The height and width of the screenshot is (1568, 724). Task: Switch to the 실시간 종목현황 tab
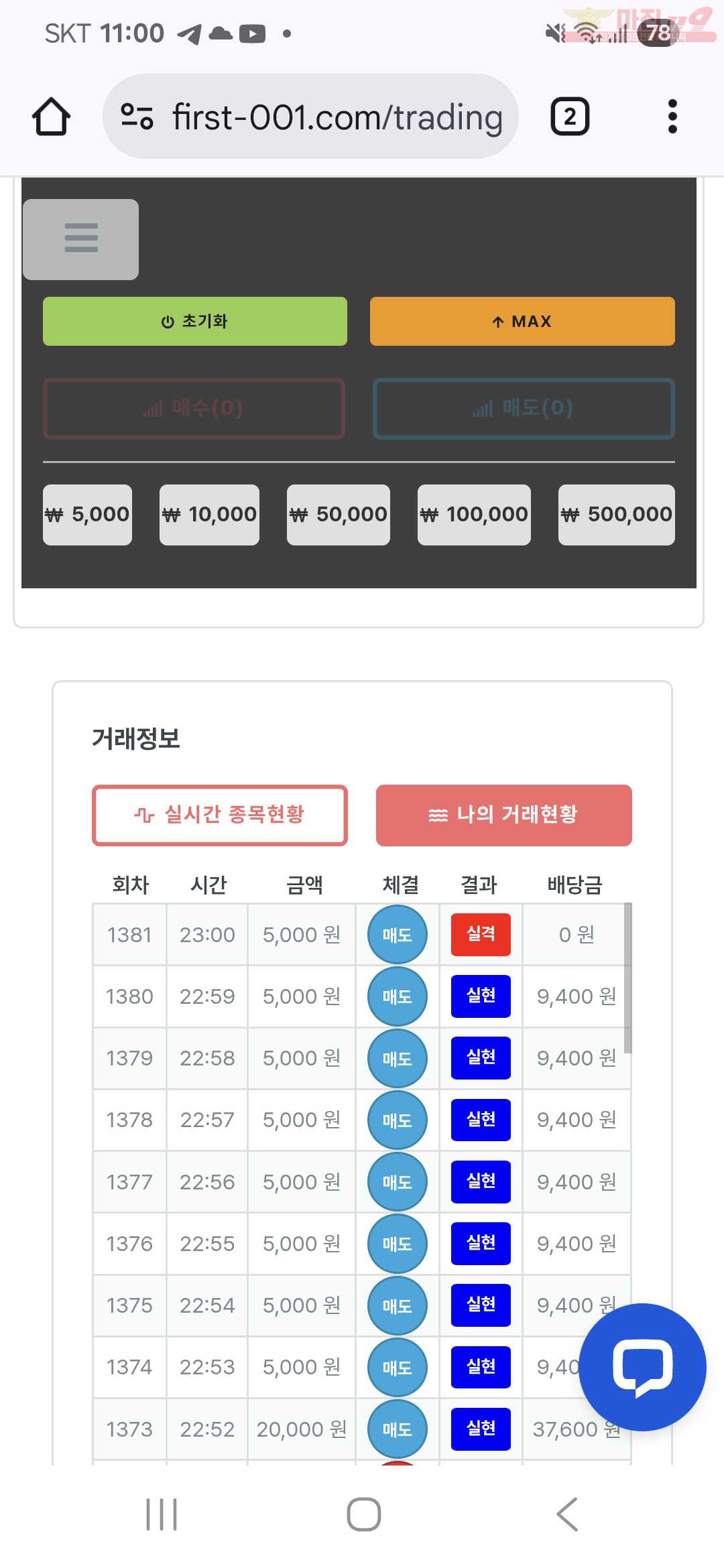[220, 815]
